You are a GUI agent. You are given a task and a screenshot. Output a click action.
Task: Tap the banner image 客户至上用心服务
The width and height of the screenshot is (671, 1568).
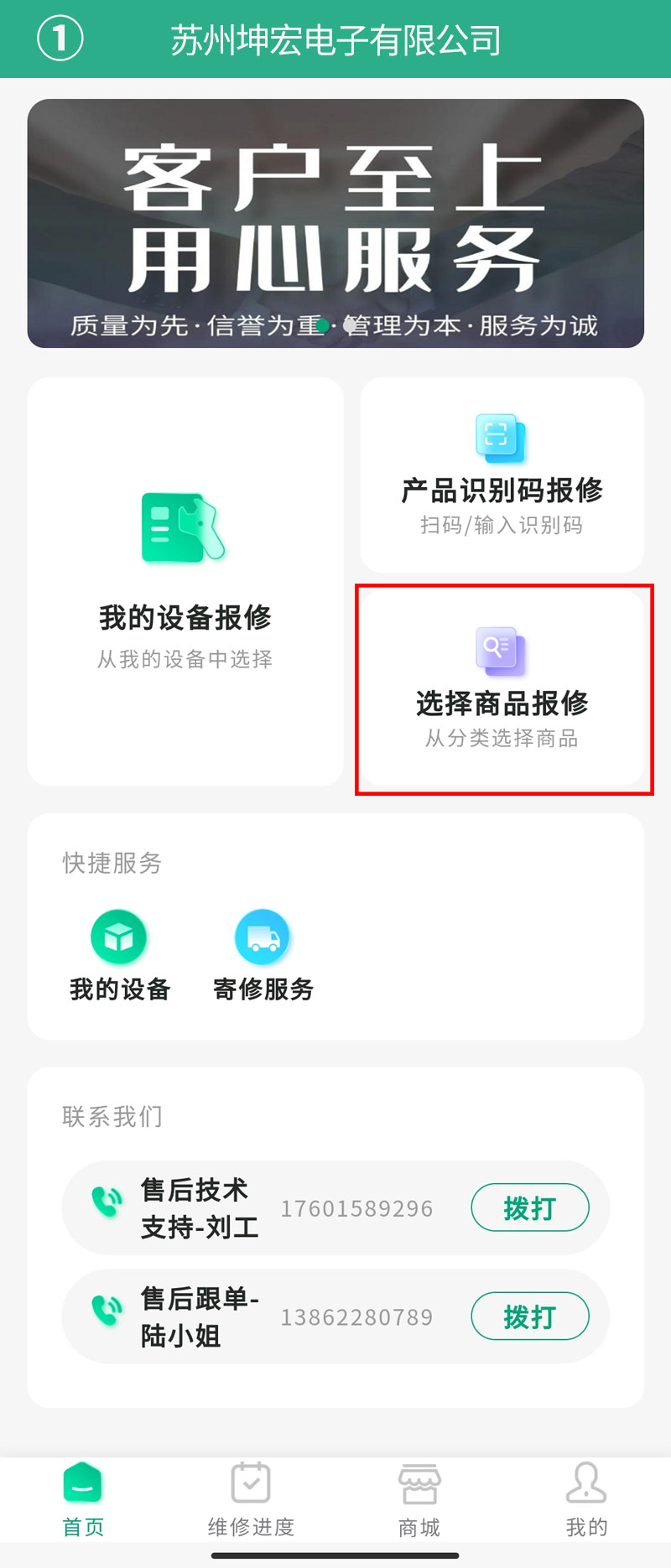pos(335,222)
